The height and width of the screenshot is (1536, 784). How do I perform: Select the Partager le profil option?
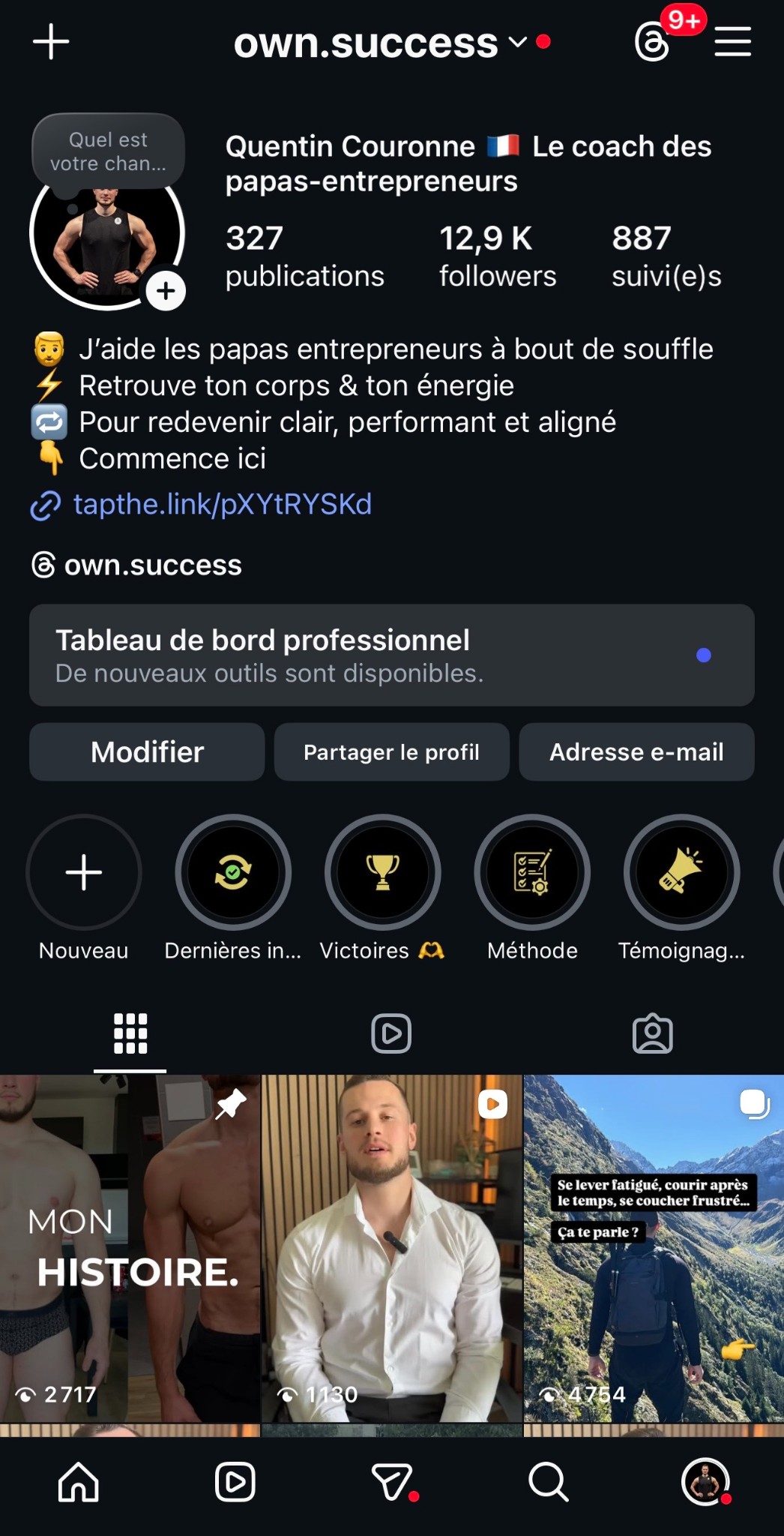tap(392, 751)
